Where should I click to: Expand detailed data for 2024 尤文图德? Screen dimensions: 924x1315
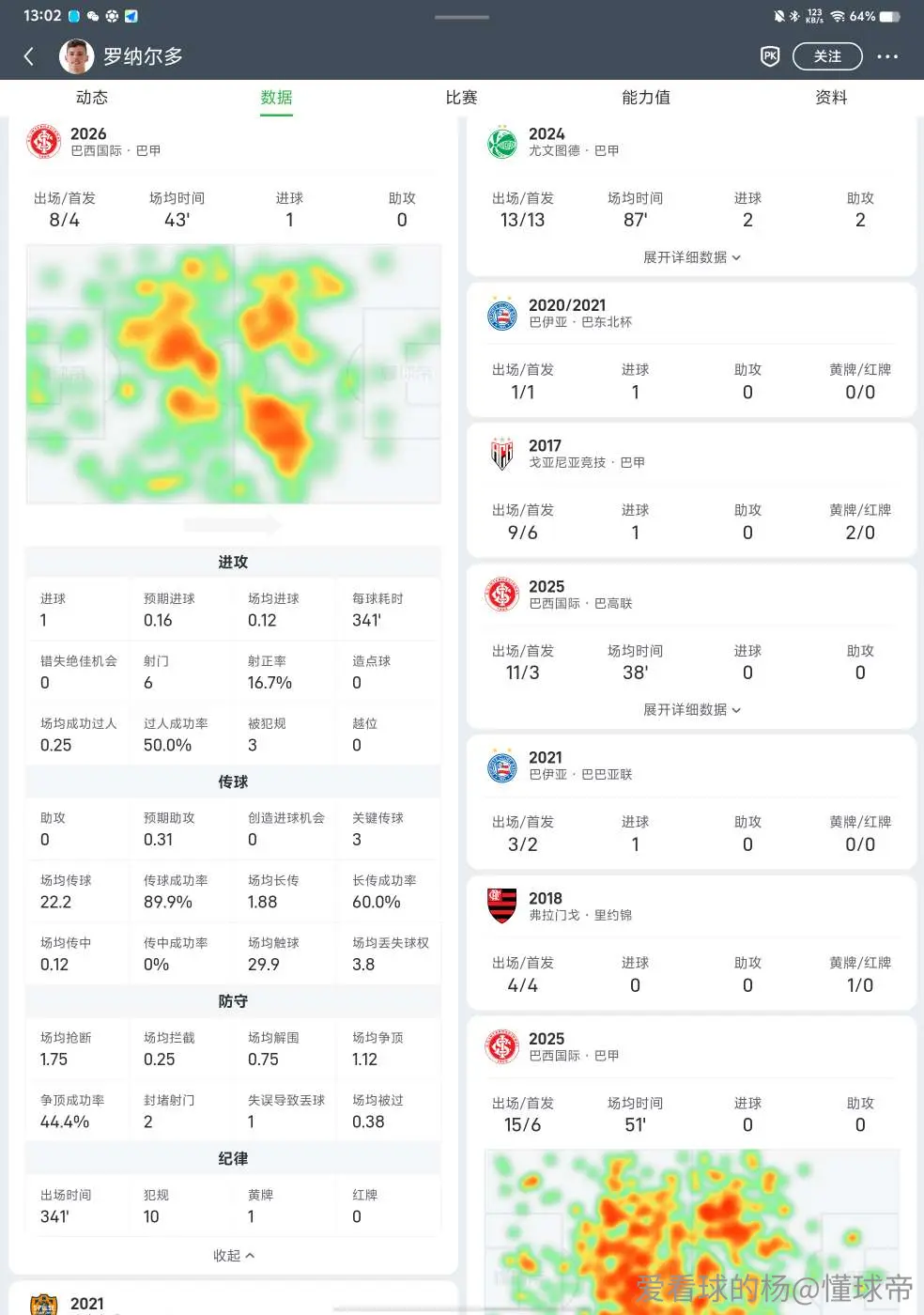click(692, 257)
